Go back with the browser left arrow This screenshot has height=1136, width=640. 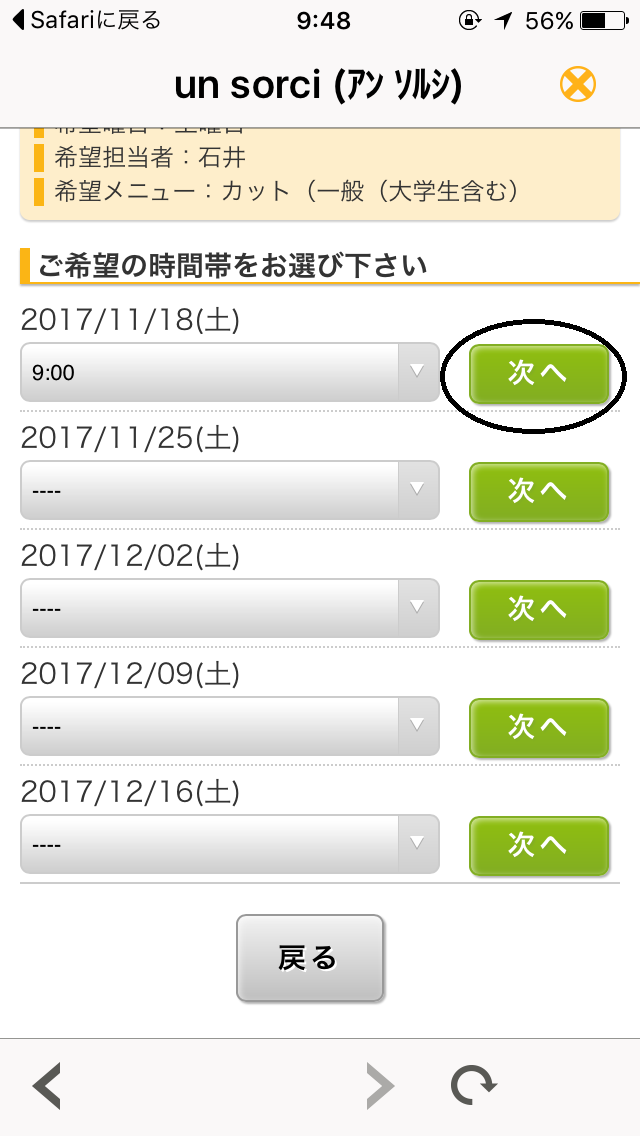tap(47, 1086)
